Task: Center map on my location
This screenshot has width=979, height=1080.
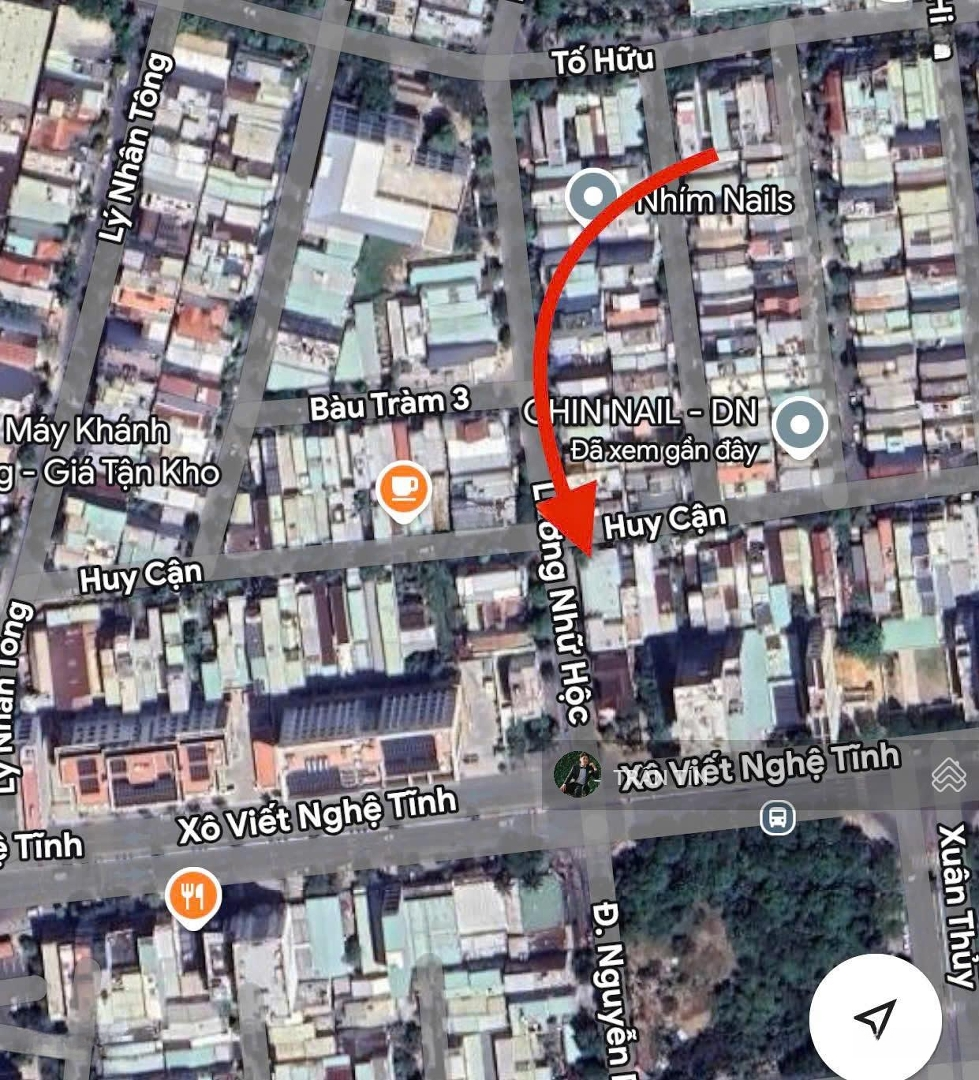Action: [x=874, y=1018]
